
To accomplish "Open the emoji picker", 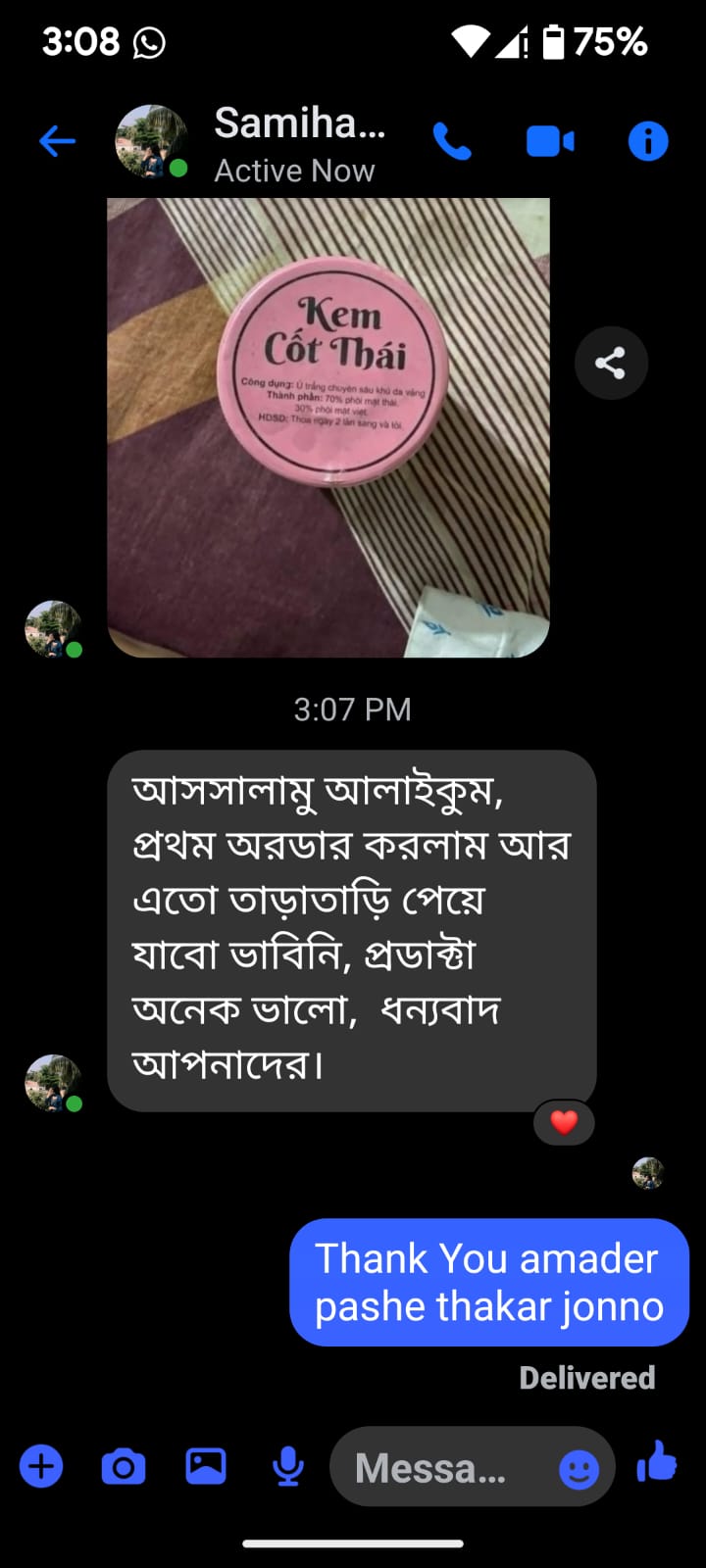I will [579, 1469].
